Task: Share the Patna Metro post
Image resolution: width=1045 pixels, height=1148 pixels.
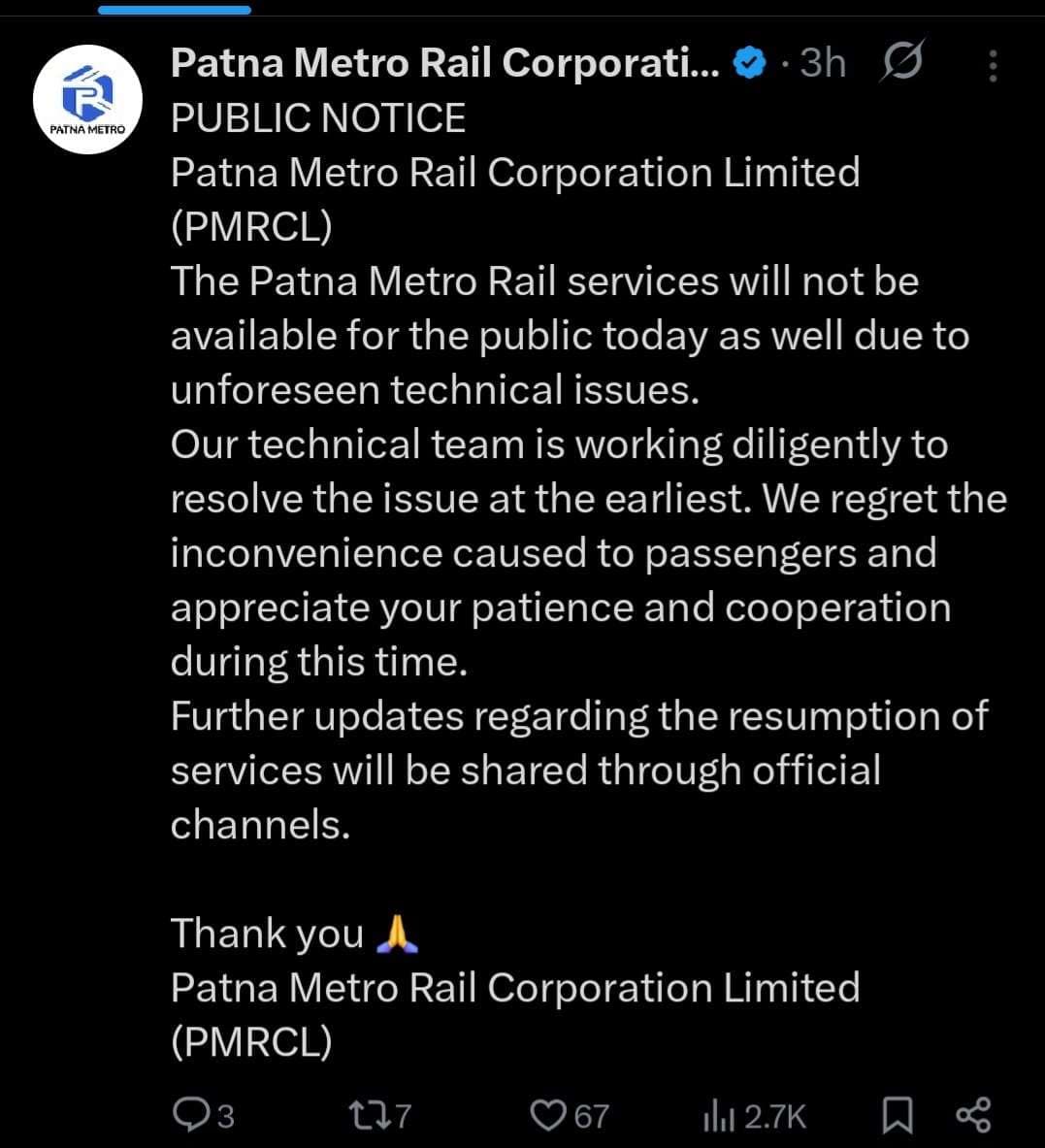Action: tap(973, 1115)
